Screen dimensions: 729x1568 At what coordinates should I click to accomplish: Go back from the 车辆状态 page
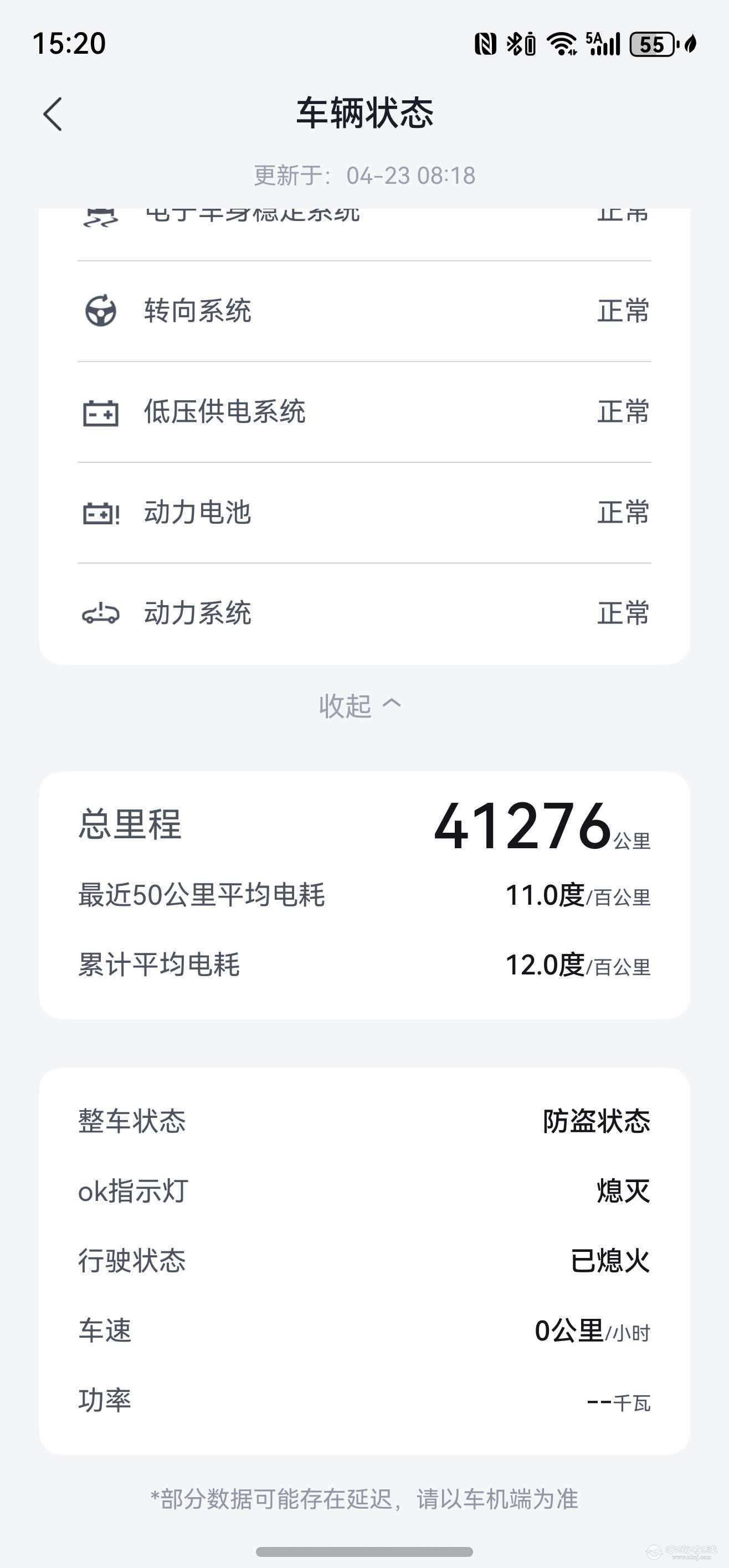coord(53,114)
